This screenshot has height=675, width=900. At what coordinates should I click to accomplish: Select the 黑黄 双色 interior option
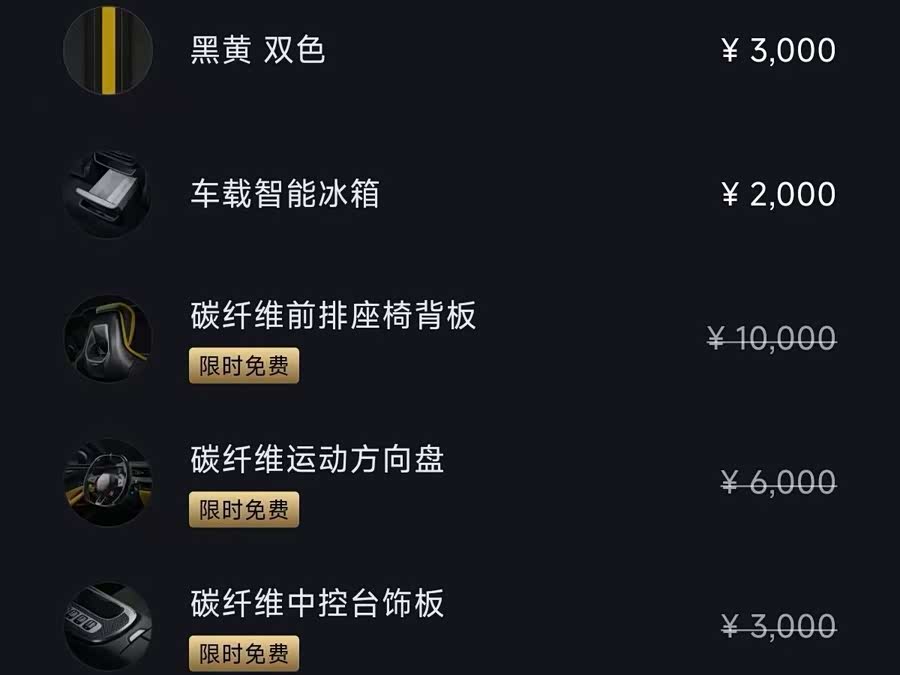(258, 50)
